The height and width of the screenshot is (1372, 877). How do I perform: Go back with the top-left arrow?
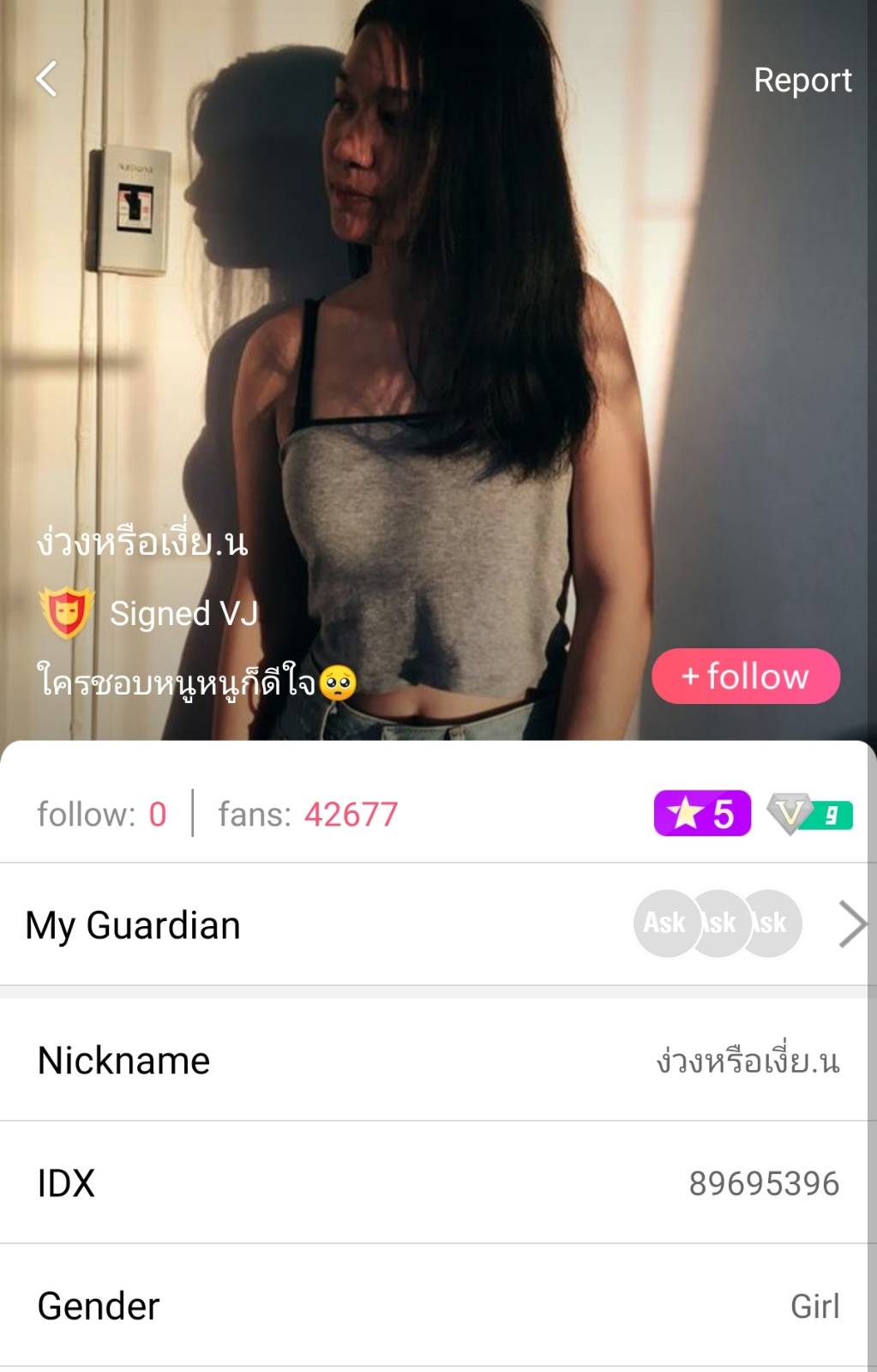click(x=47, y=79)
